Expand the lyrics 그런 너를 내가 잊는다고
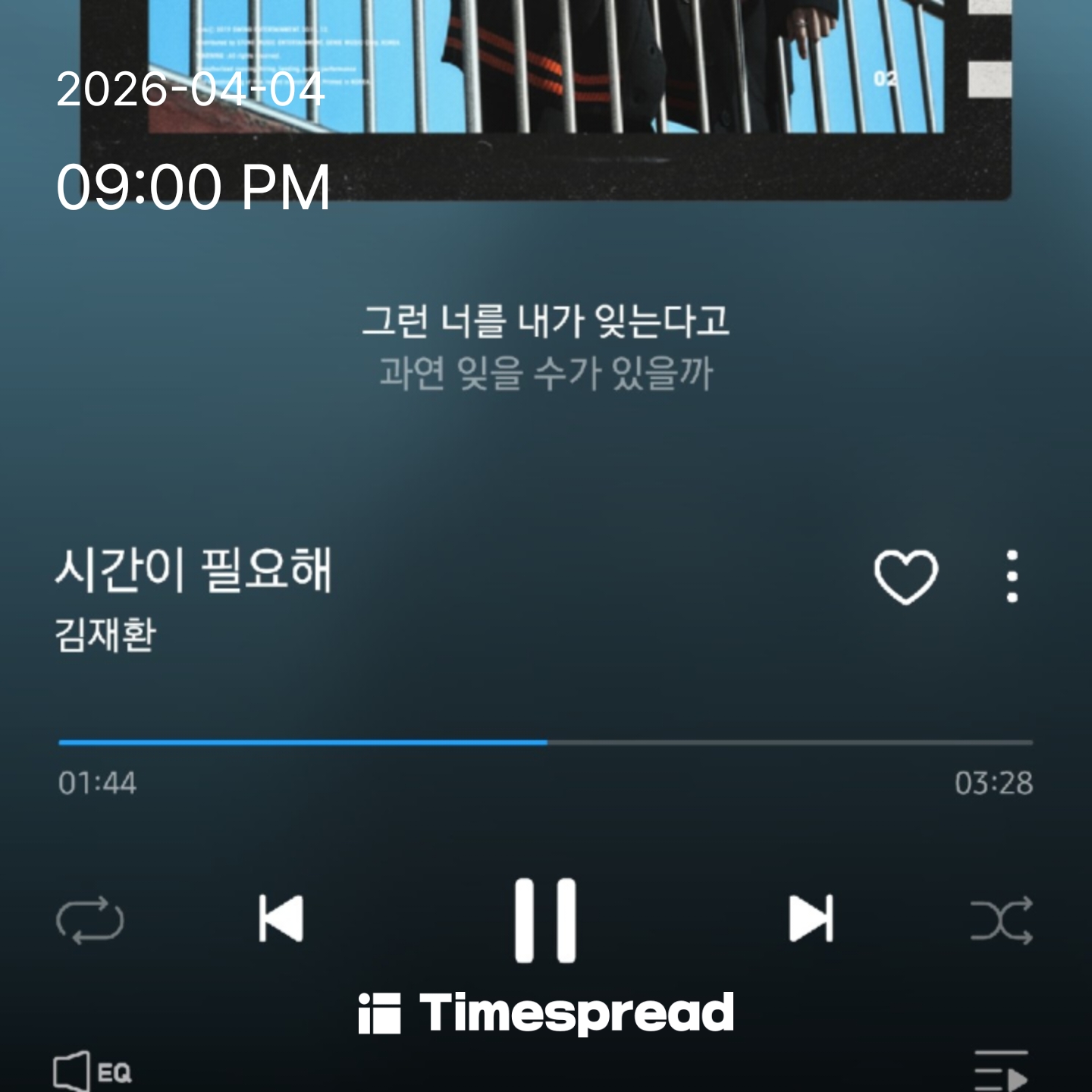 (x=545, y=322)
